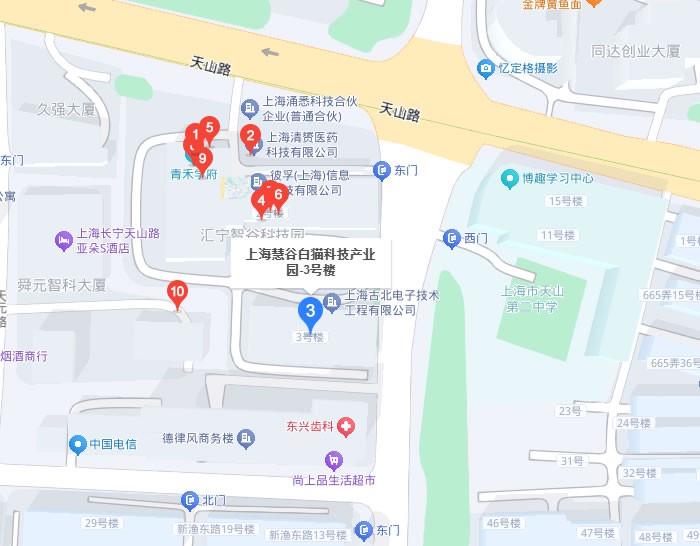The height and width of the screenshot is (546, 700).
Task: Select red map marker number 5
Action: point(210,126)
